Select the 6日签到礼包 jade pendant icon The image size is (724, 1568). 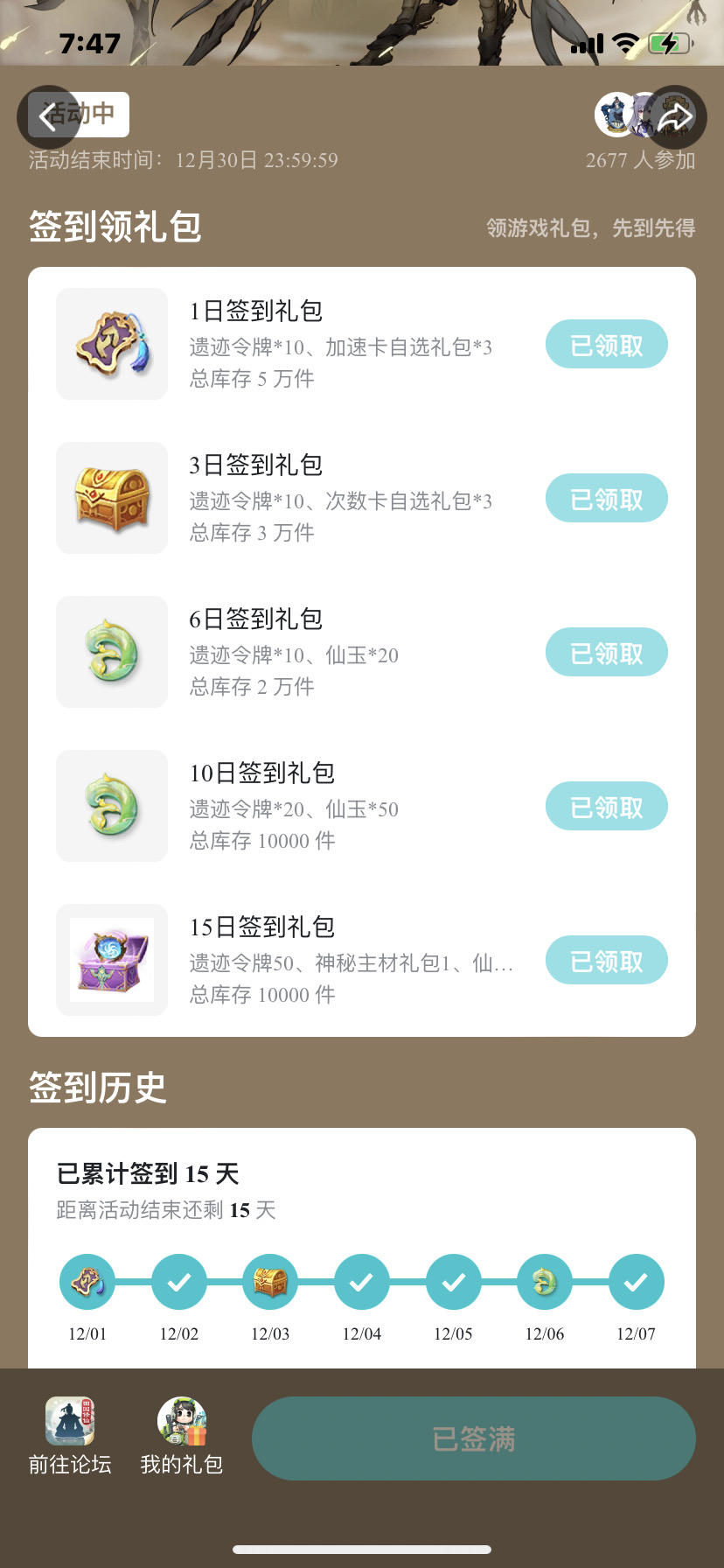(111, 652)
